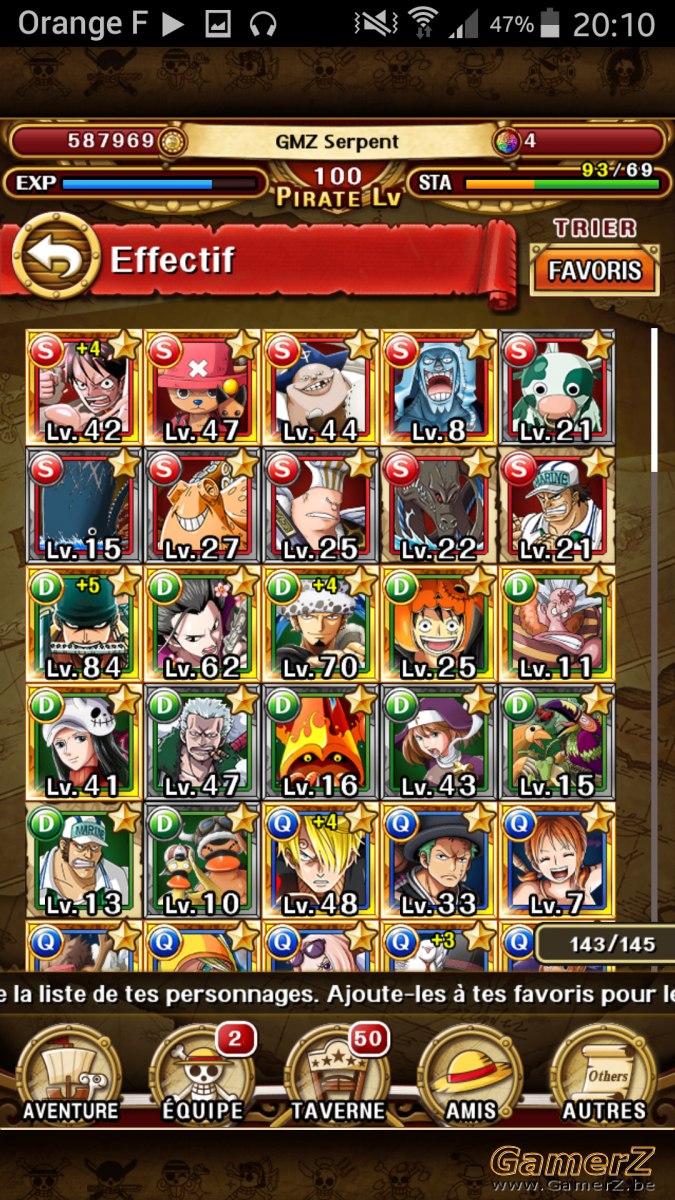Switch to the AVENTURE tab
Viewport: 675px width, 1200px height.
70,1076
